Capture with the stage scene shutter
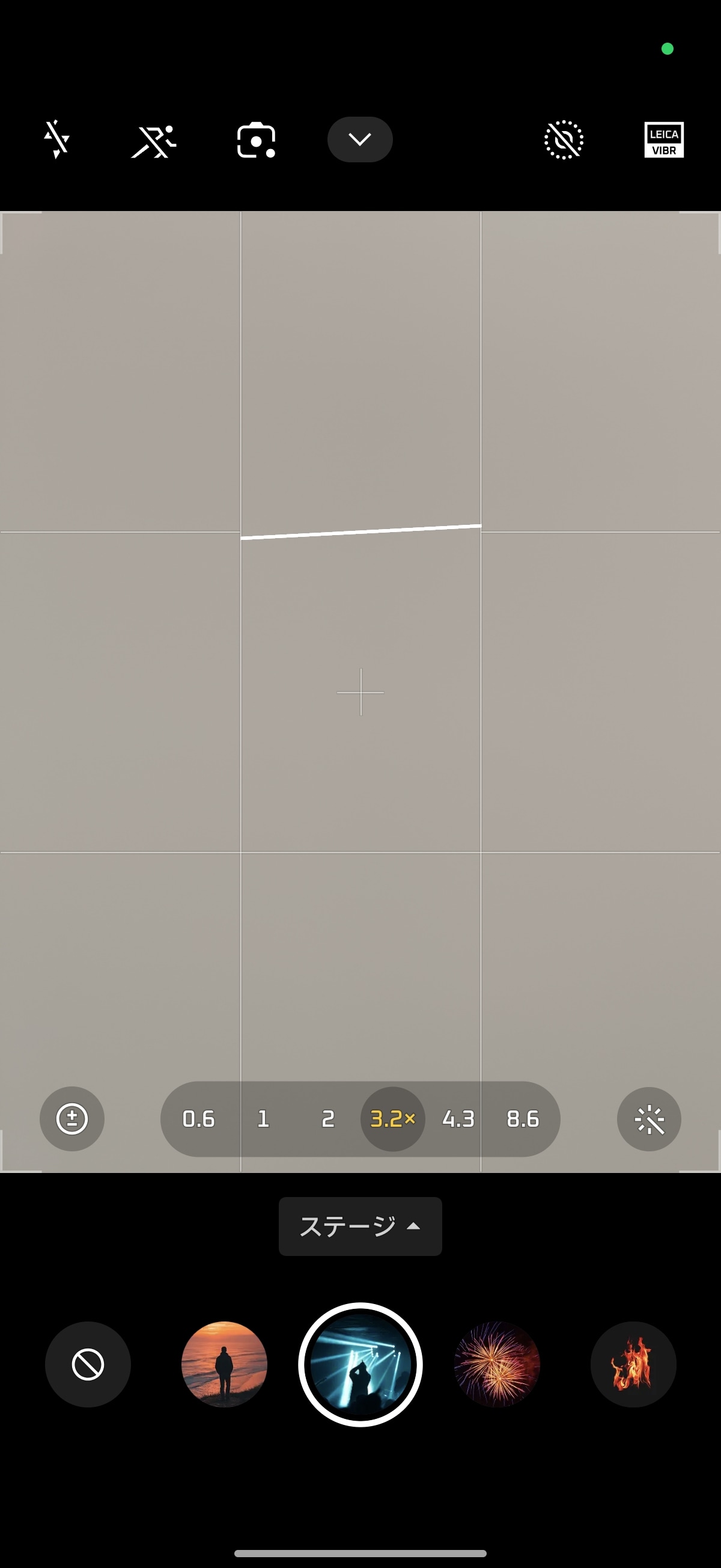Viewport: 721px width, 1568px height. pos(360,1364)
